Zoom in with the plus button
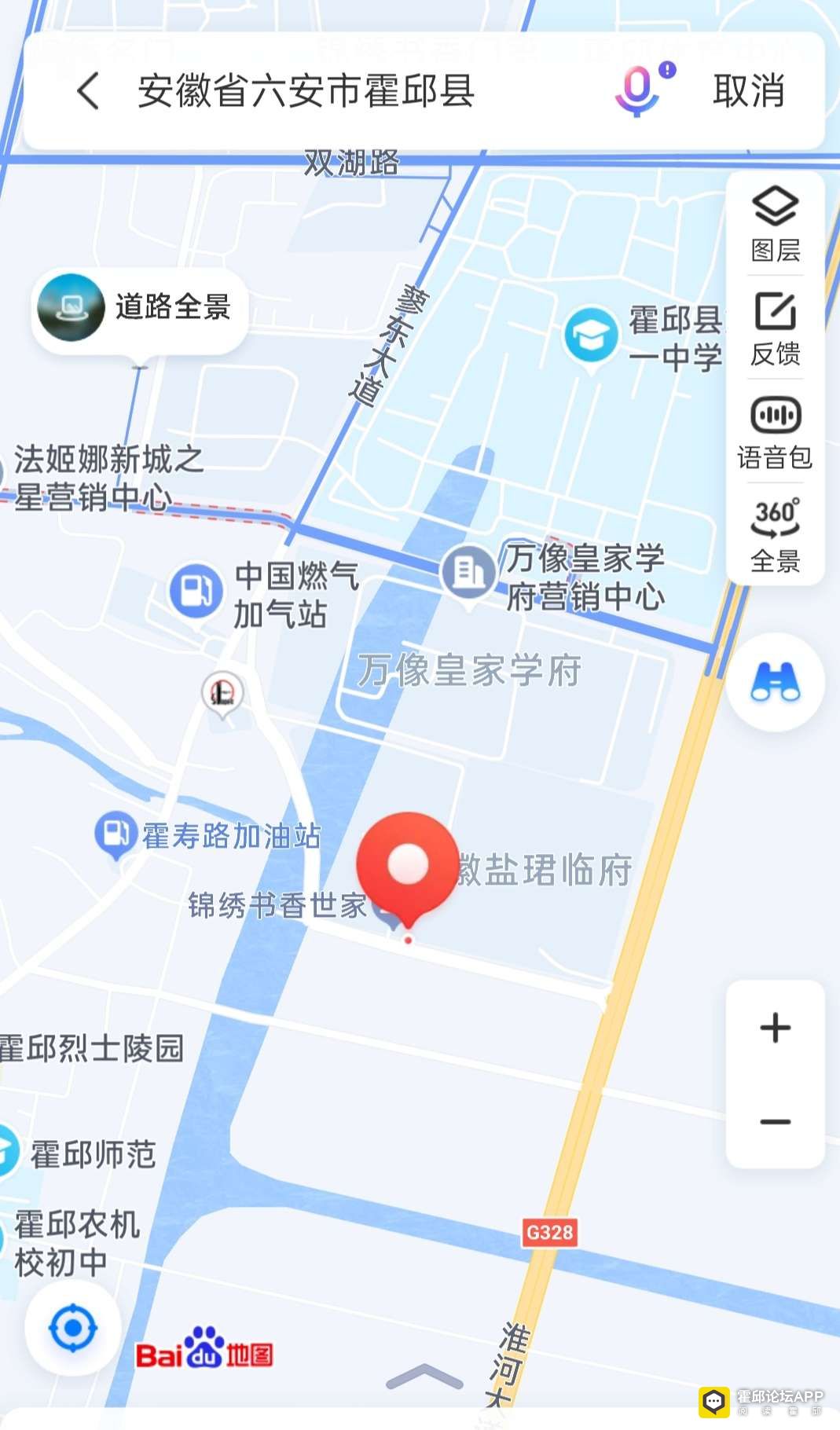840x1430 pixels. (x=776, y=1028)
